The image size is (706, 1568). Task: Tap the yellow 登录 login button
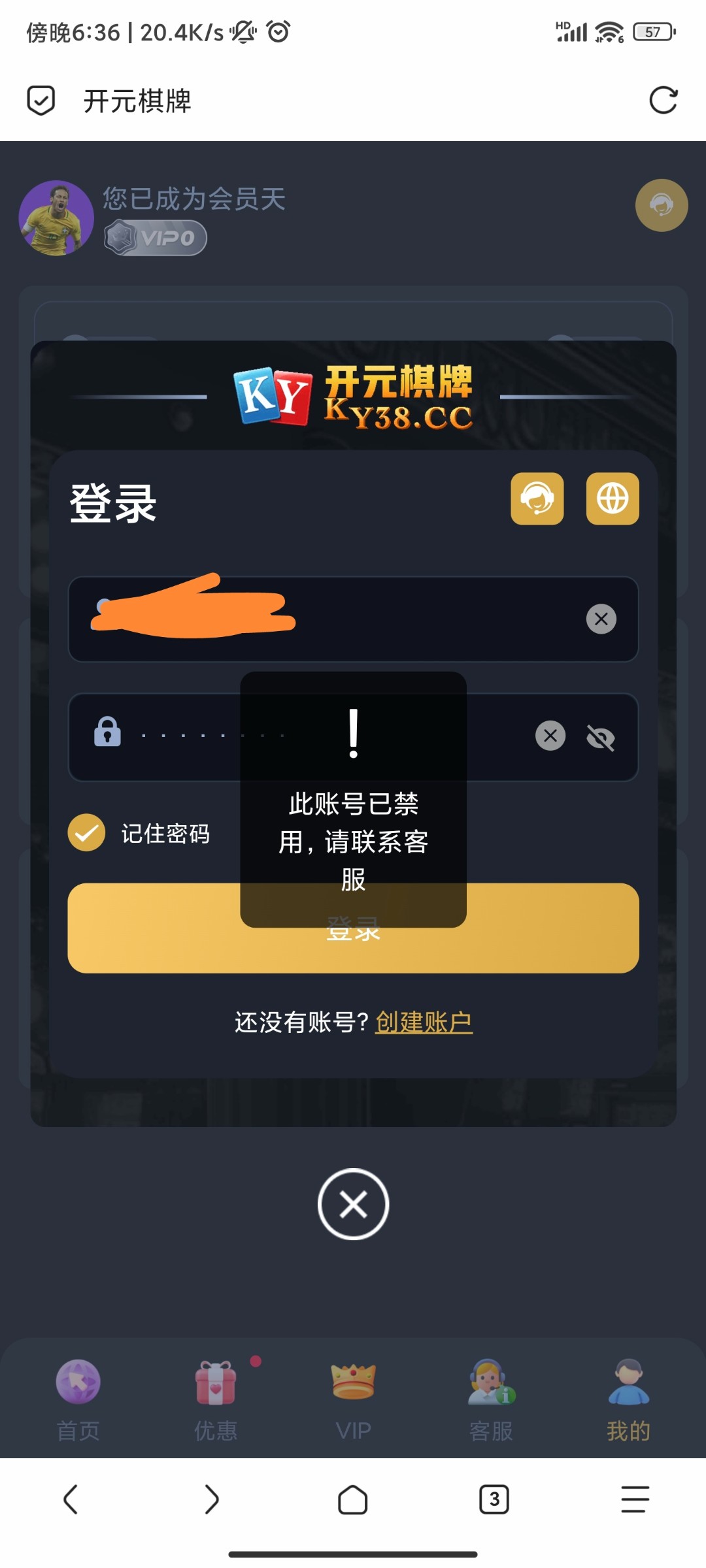[353, 932]
